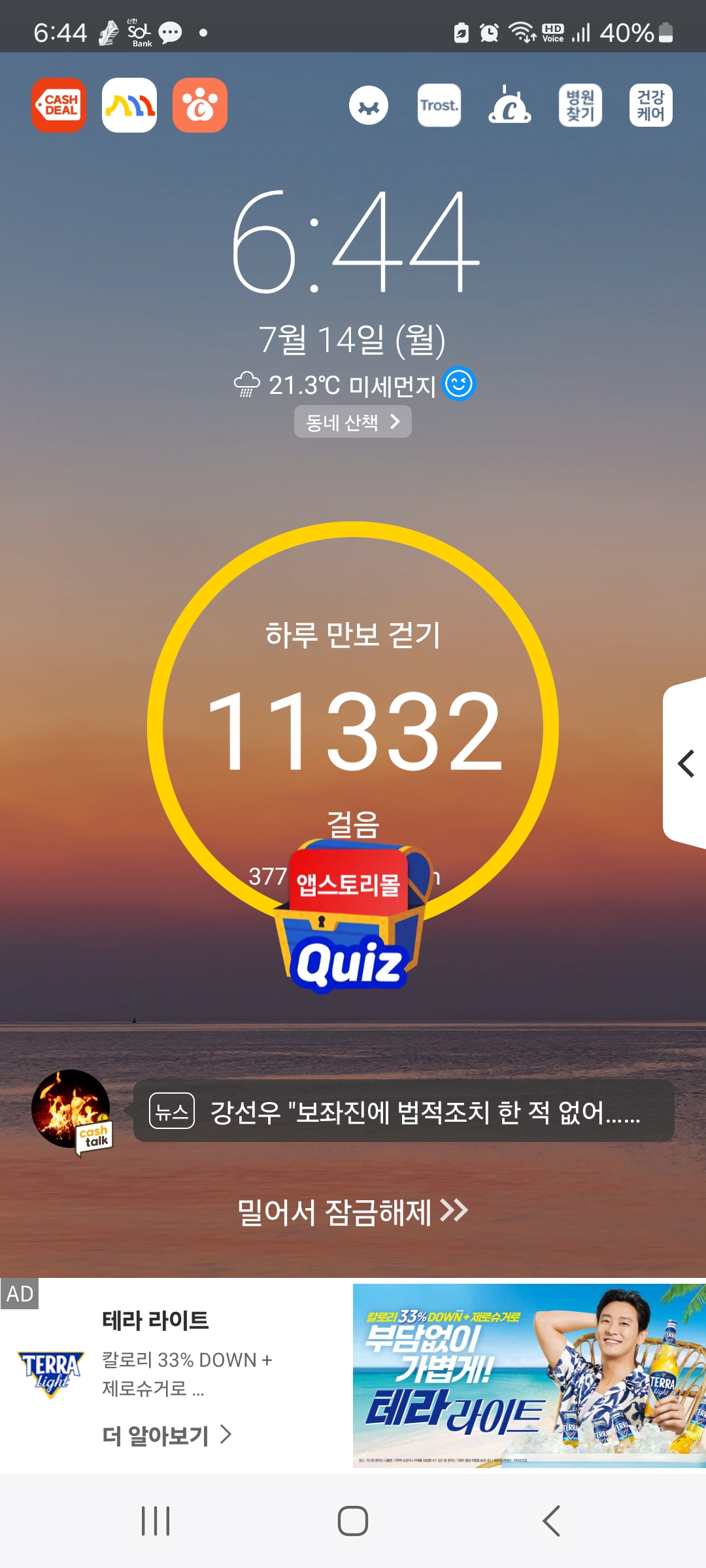Open the round crab-face icon shortcut
The image size is (706, 1568).
click(x=369, y=105)
